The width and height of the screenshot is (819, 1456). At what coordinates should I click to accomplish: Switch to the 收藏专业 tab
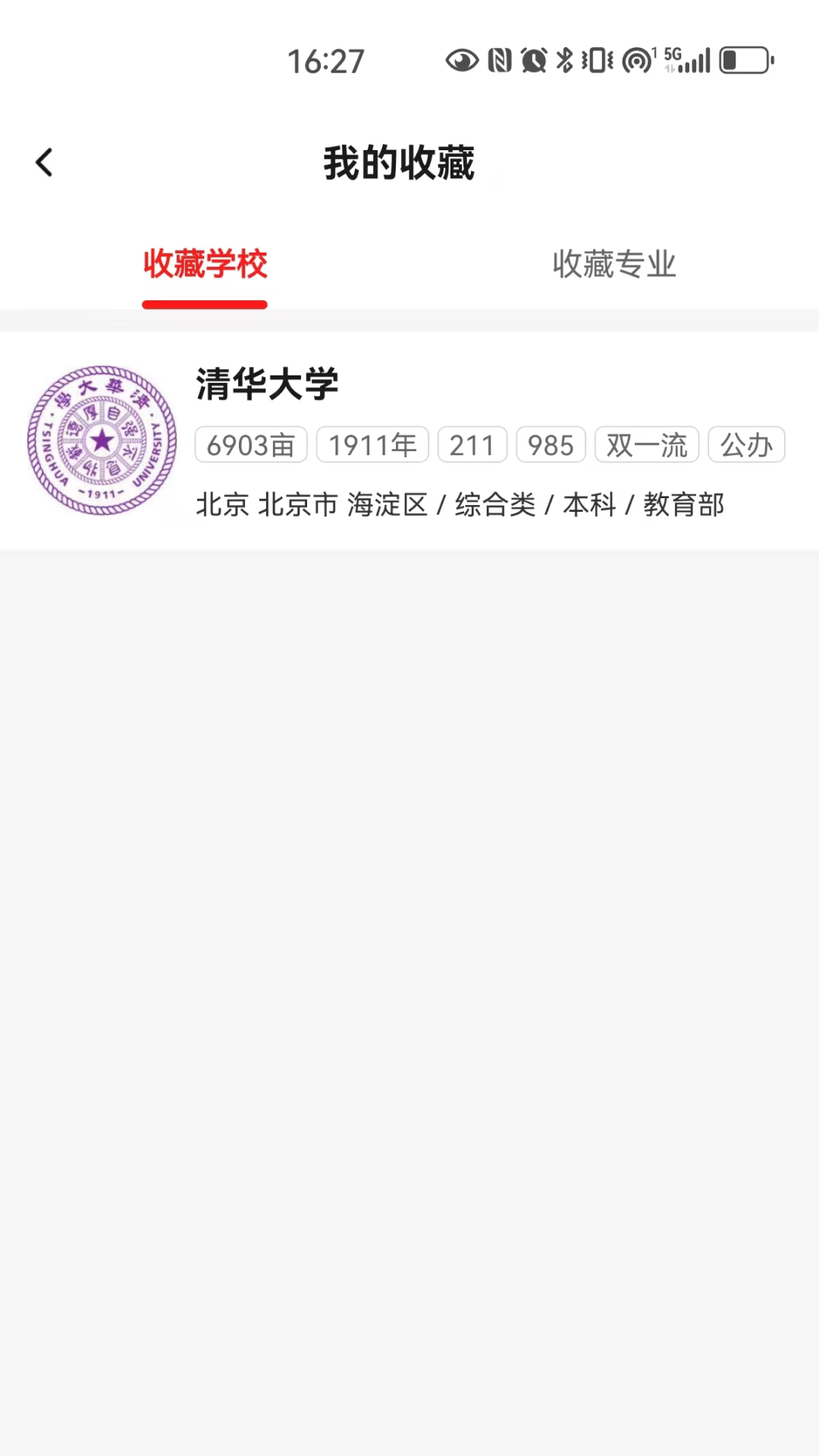tap(613, 265)
